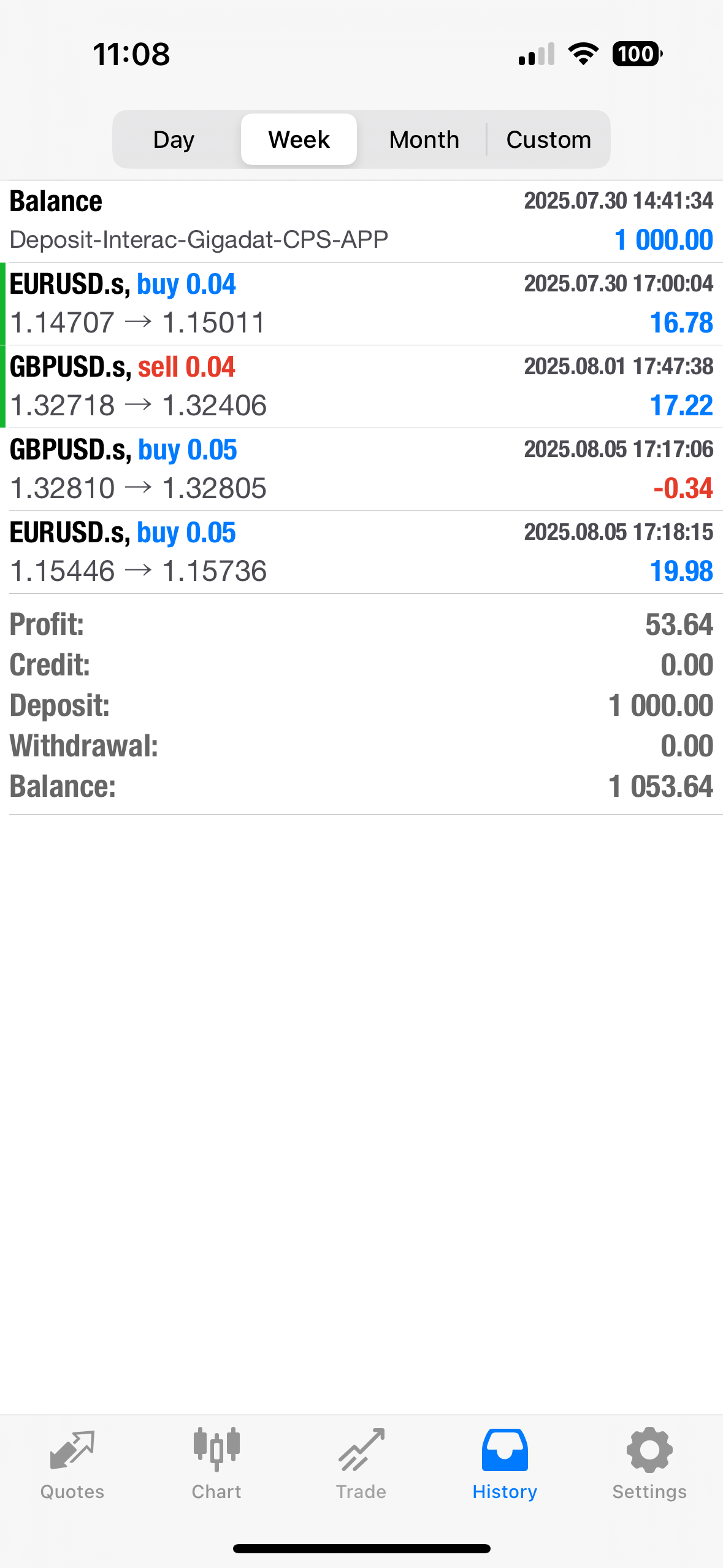The image size is (723, 1568).
Task: Expand the Balance deposit entry
Action: pyautogui.click(x=361, y=221)
